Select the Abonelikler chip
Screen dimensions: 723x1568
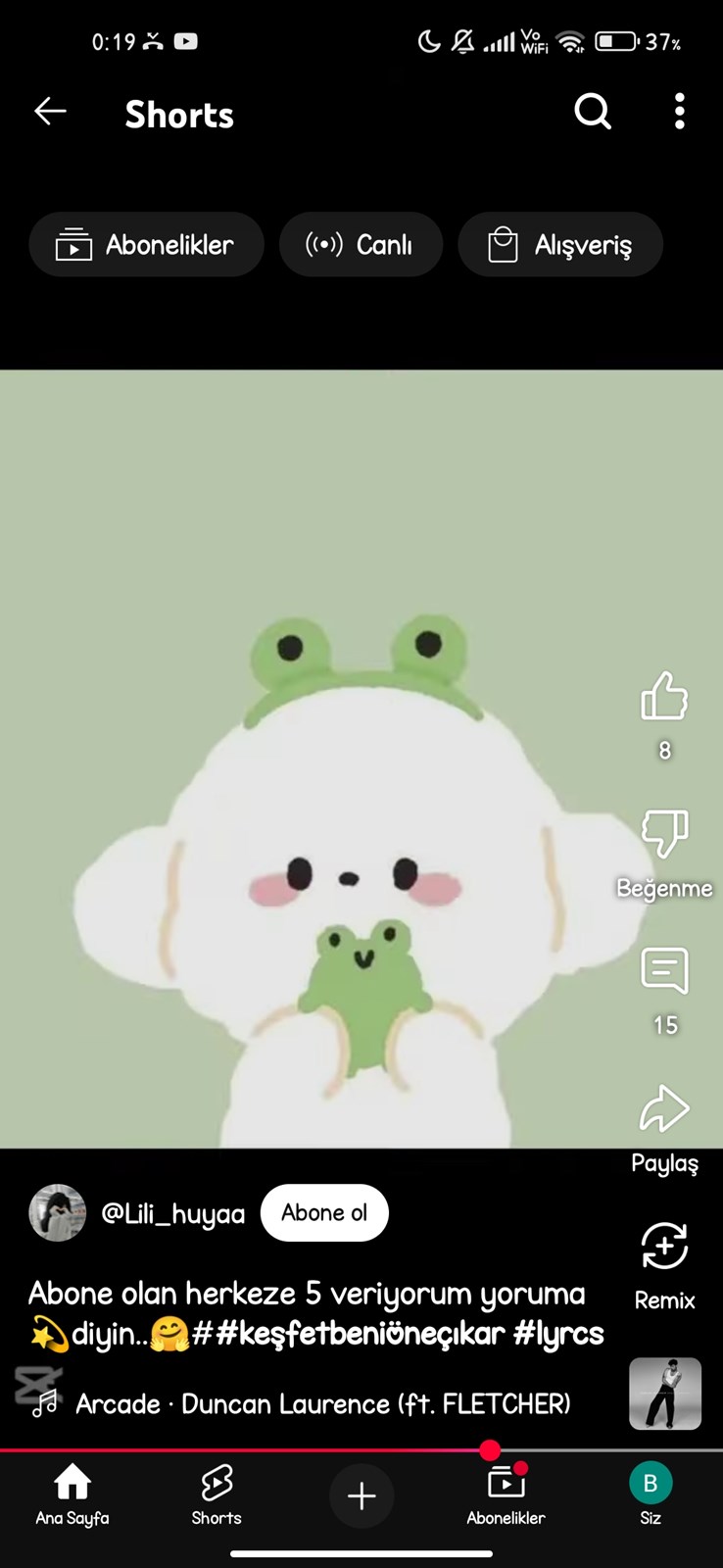(x=146, y=244)
